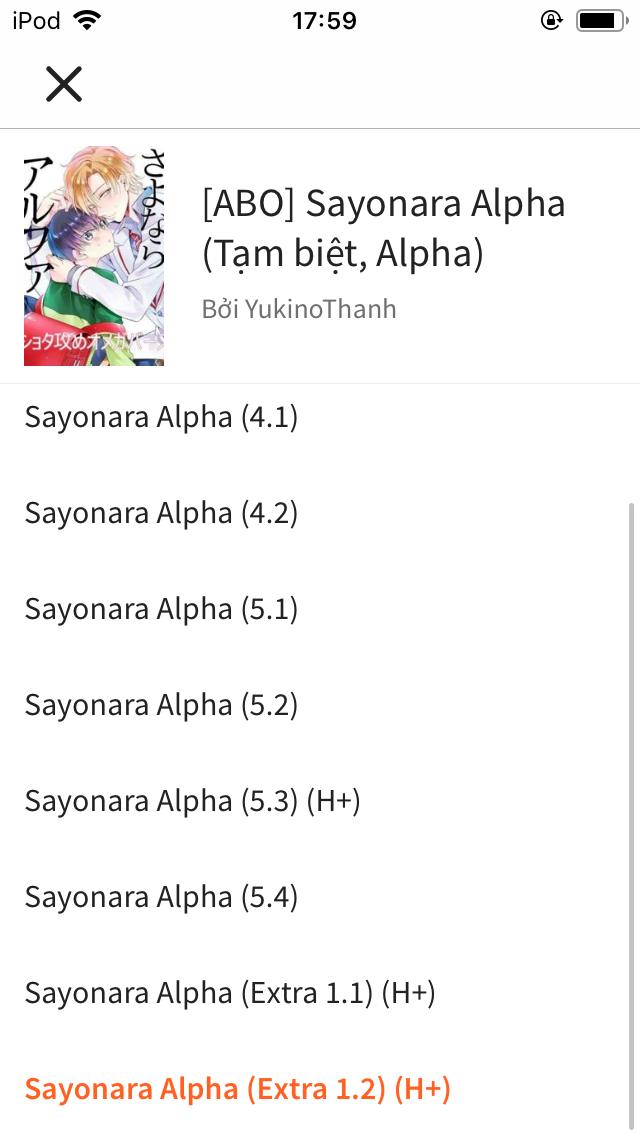Go to chapter Sayonara Alpha (4.2)
The height and width of the screenshot is (1136, 640).
point(320,513)
